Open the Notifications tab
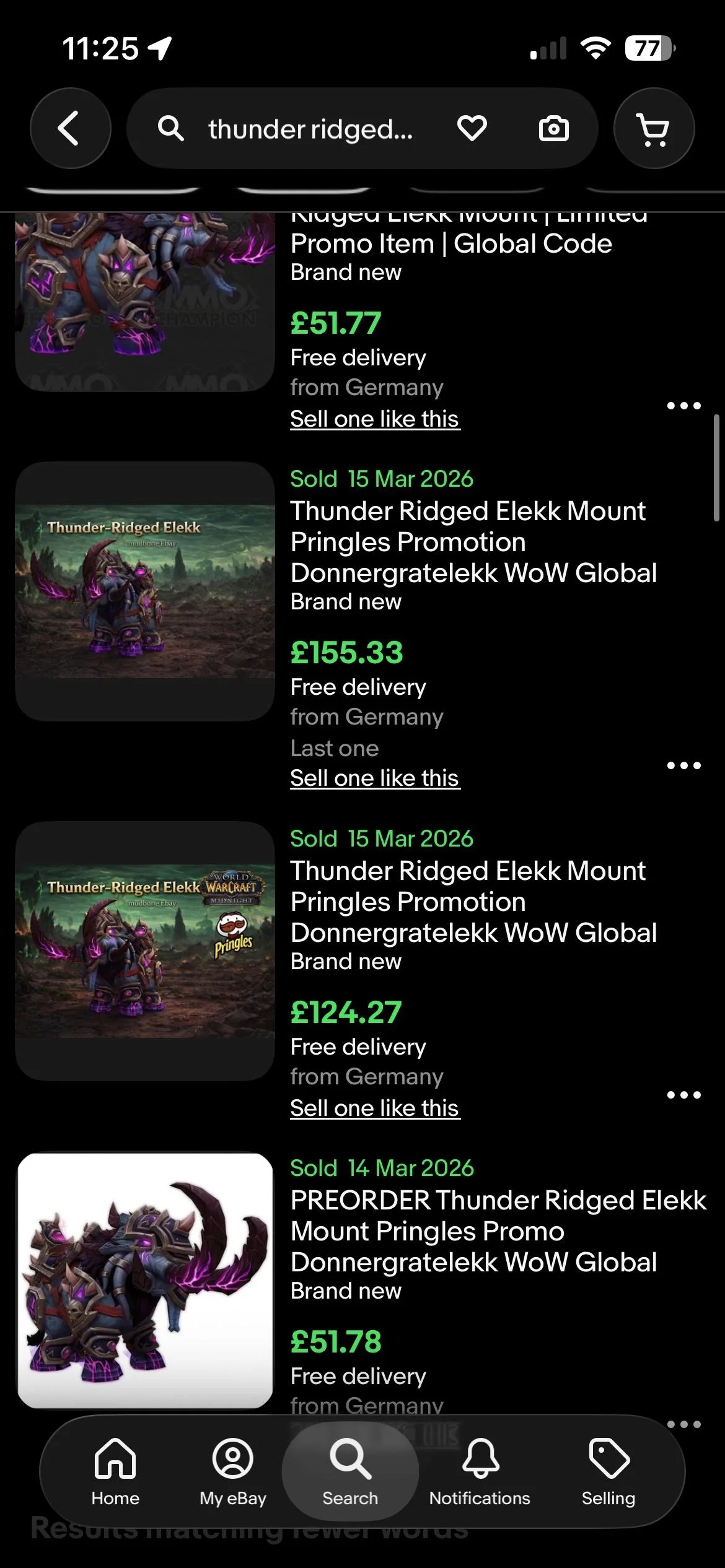725x1568 pixels. [x=480, y=1471]
